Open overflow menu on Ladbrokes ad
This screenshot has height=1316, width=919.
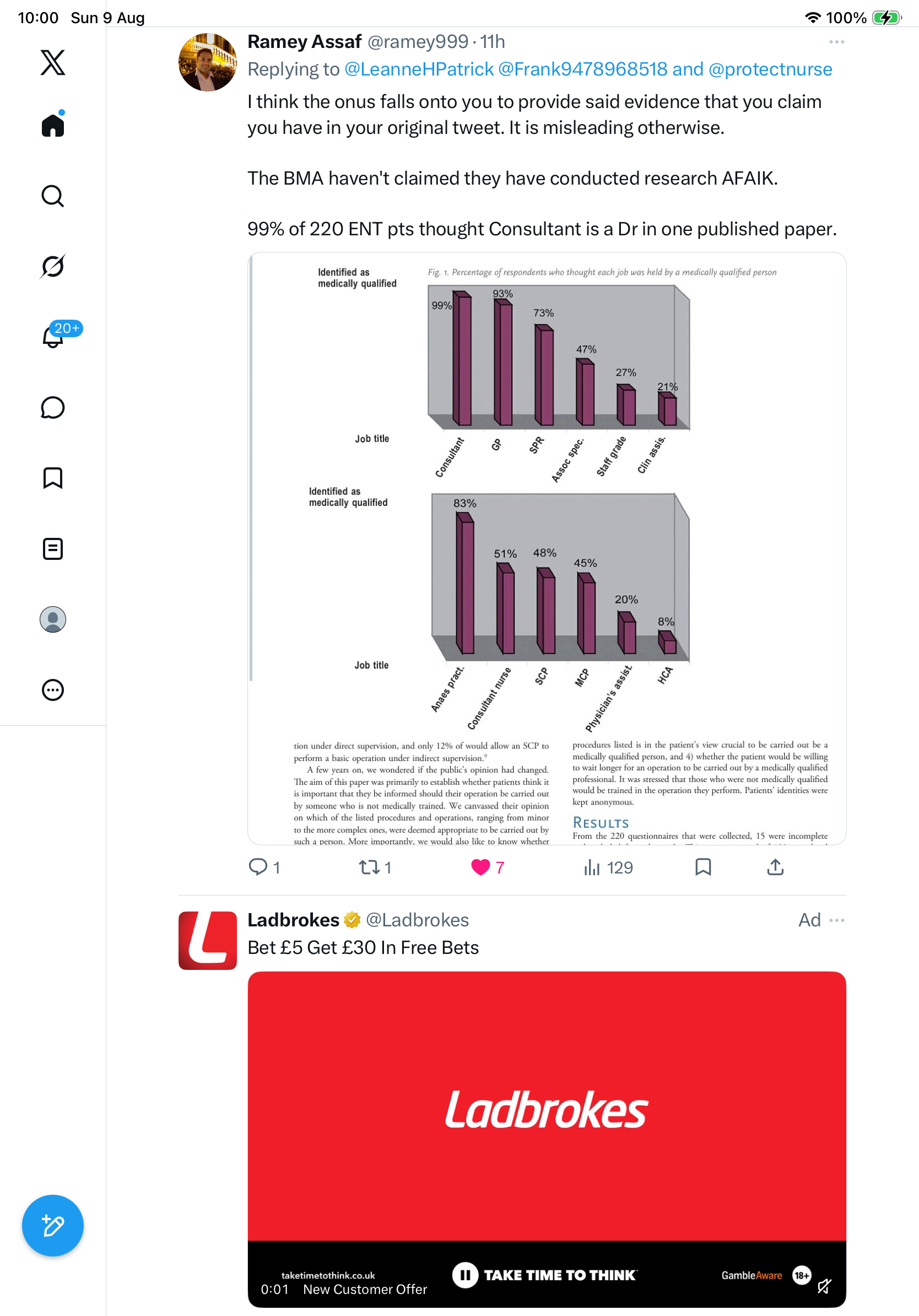(836, 920)
